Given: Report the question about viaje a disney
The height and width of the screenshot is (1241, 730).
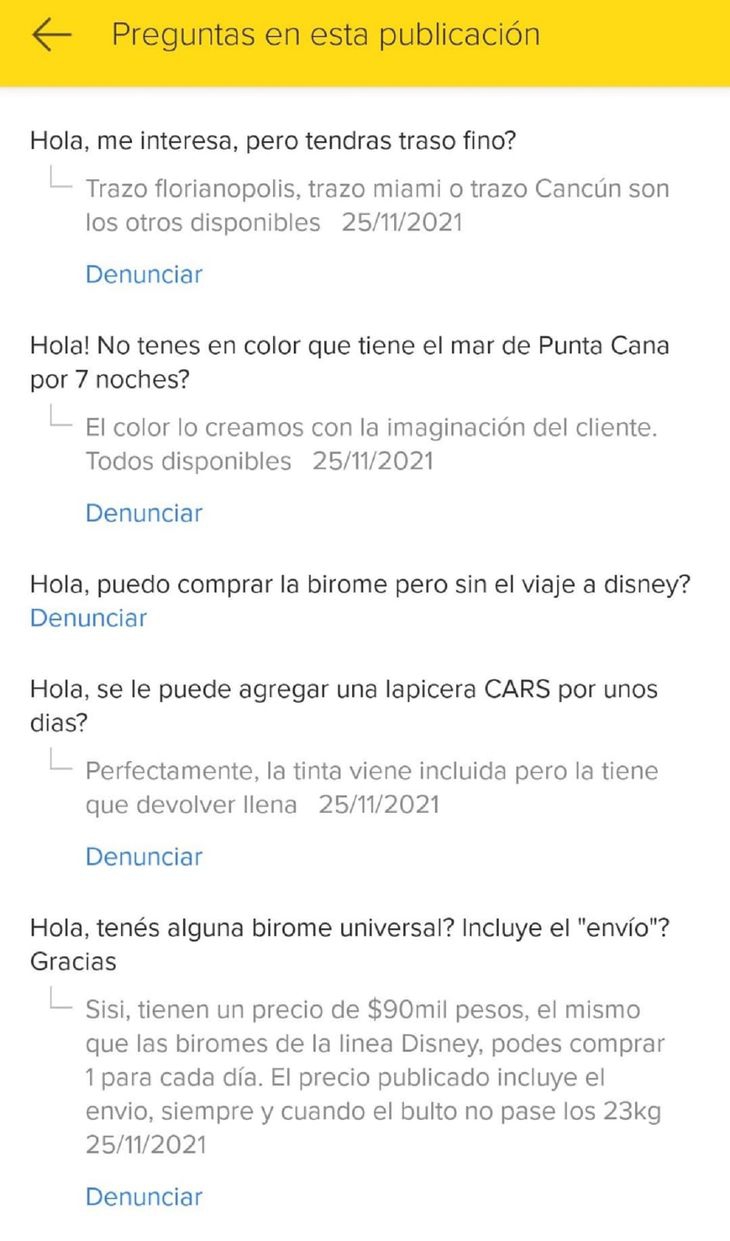Looking at the screenshot, I should point(88,618).
